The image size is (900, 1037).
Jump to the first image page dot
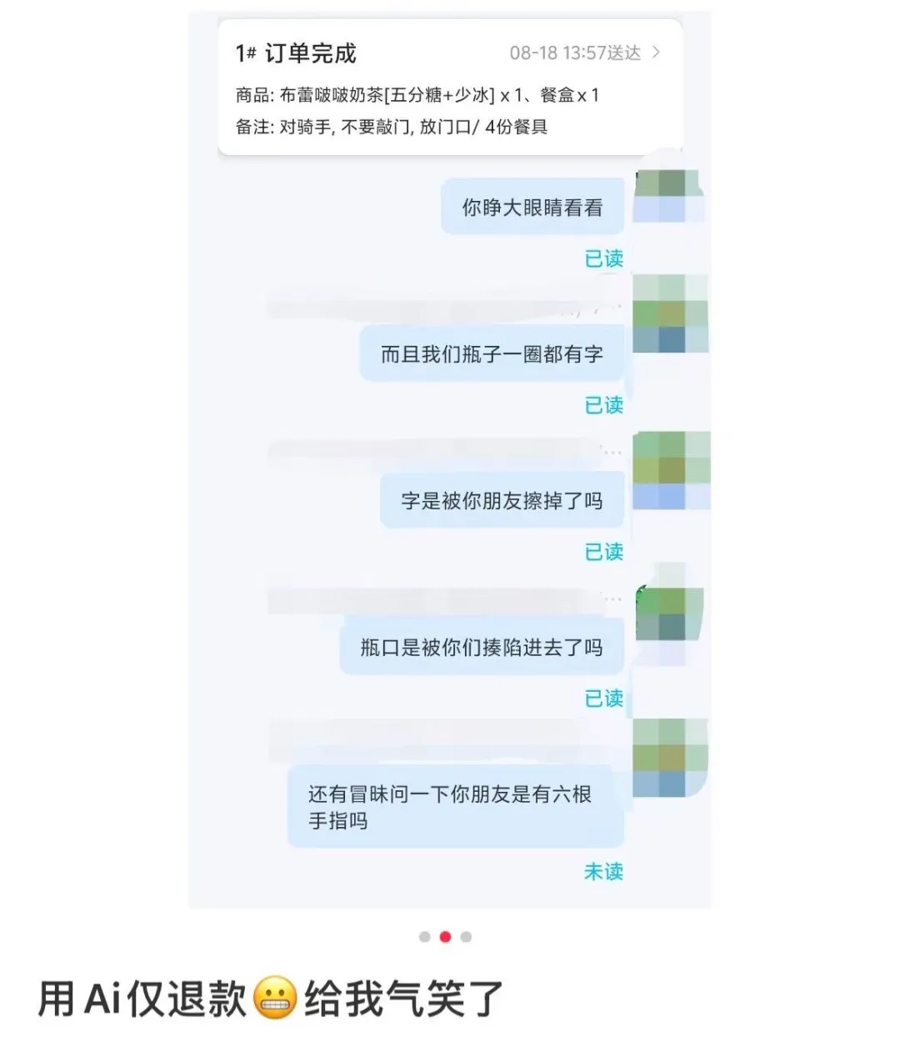pyautogui.click(x=425, y=937)
